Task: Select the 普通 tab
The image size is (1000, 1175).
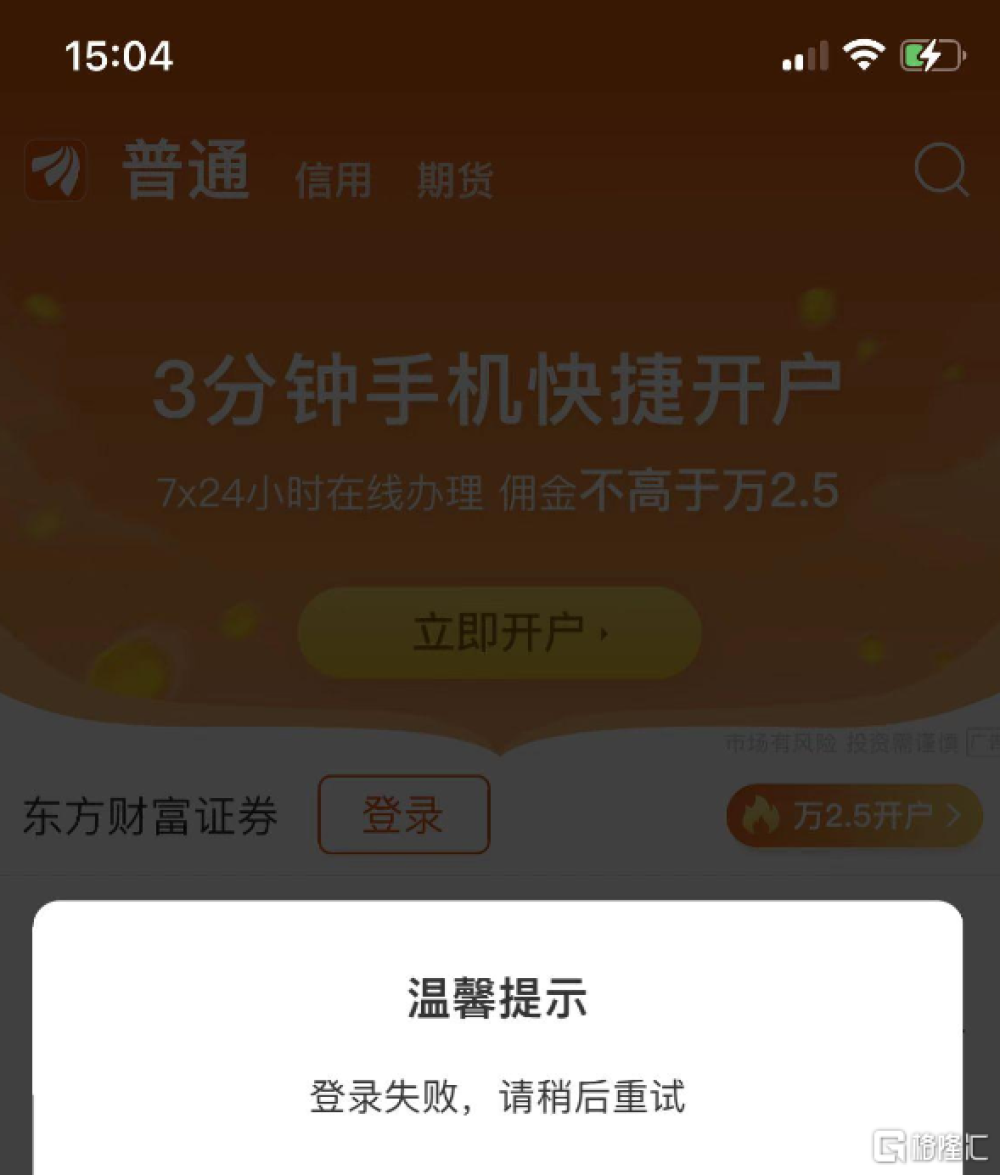Action: 186,172
